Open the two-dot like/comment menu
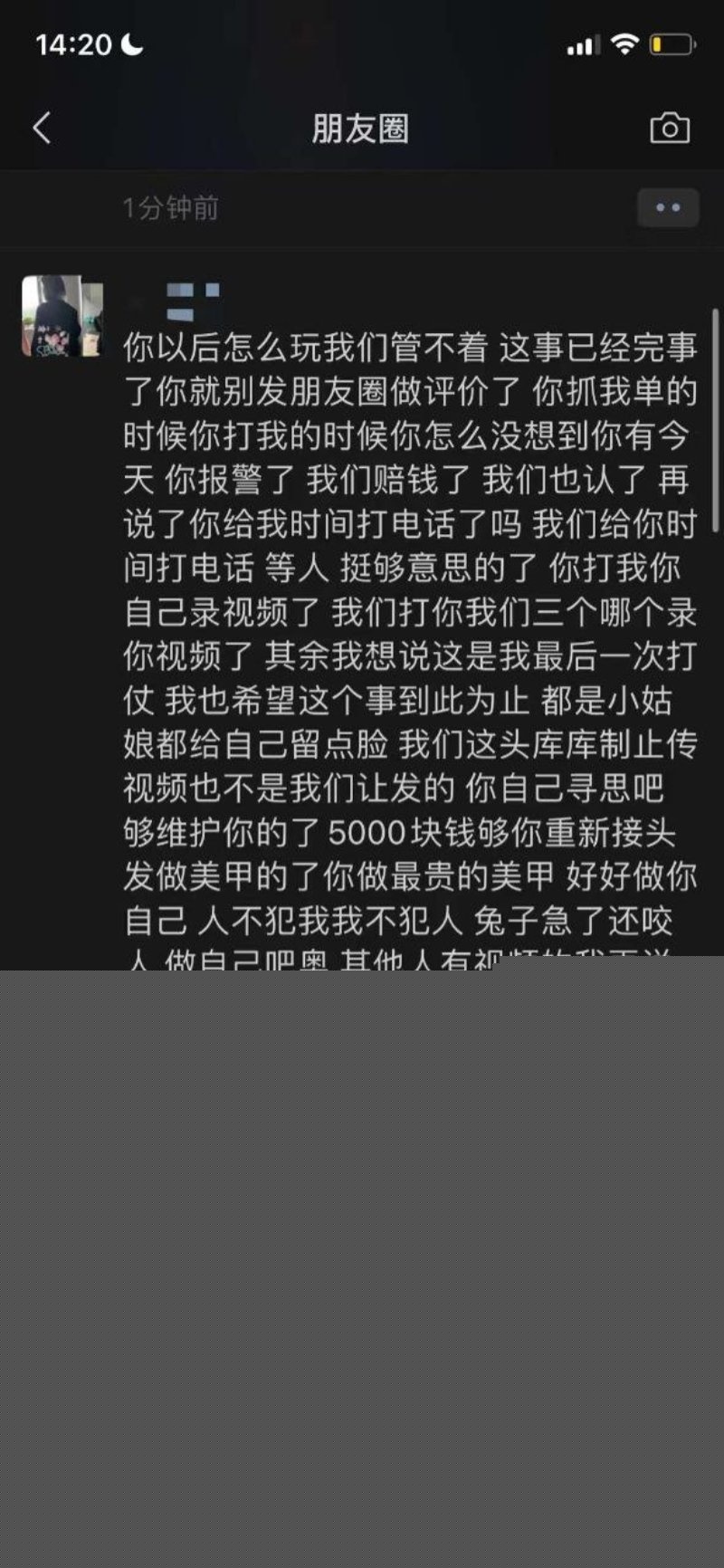724x1568 pixels. pyautogui.click(x=668, y=208)
